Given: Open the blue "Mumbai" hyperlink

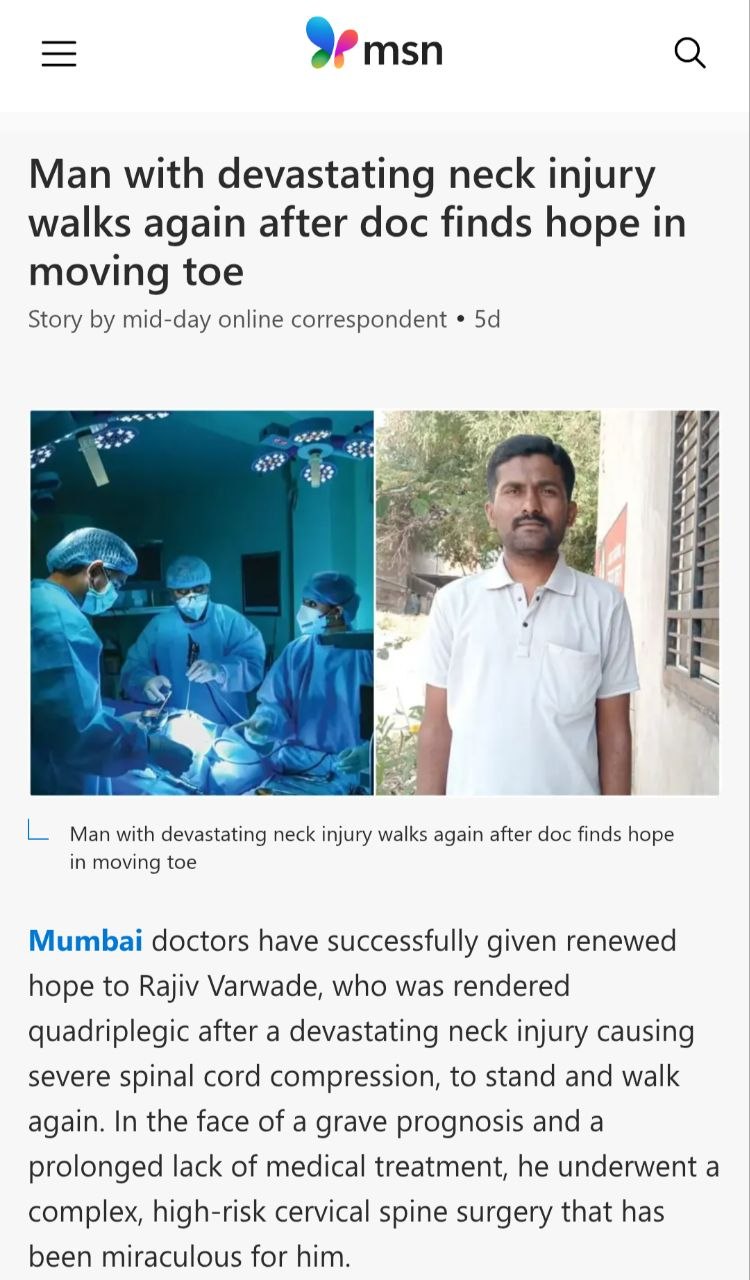Looking at the screenshot, I should click(x=85, y=940).
